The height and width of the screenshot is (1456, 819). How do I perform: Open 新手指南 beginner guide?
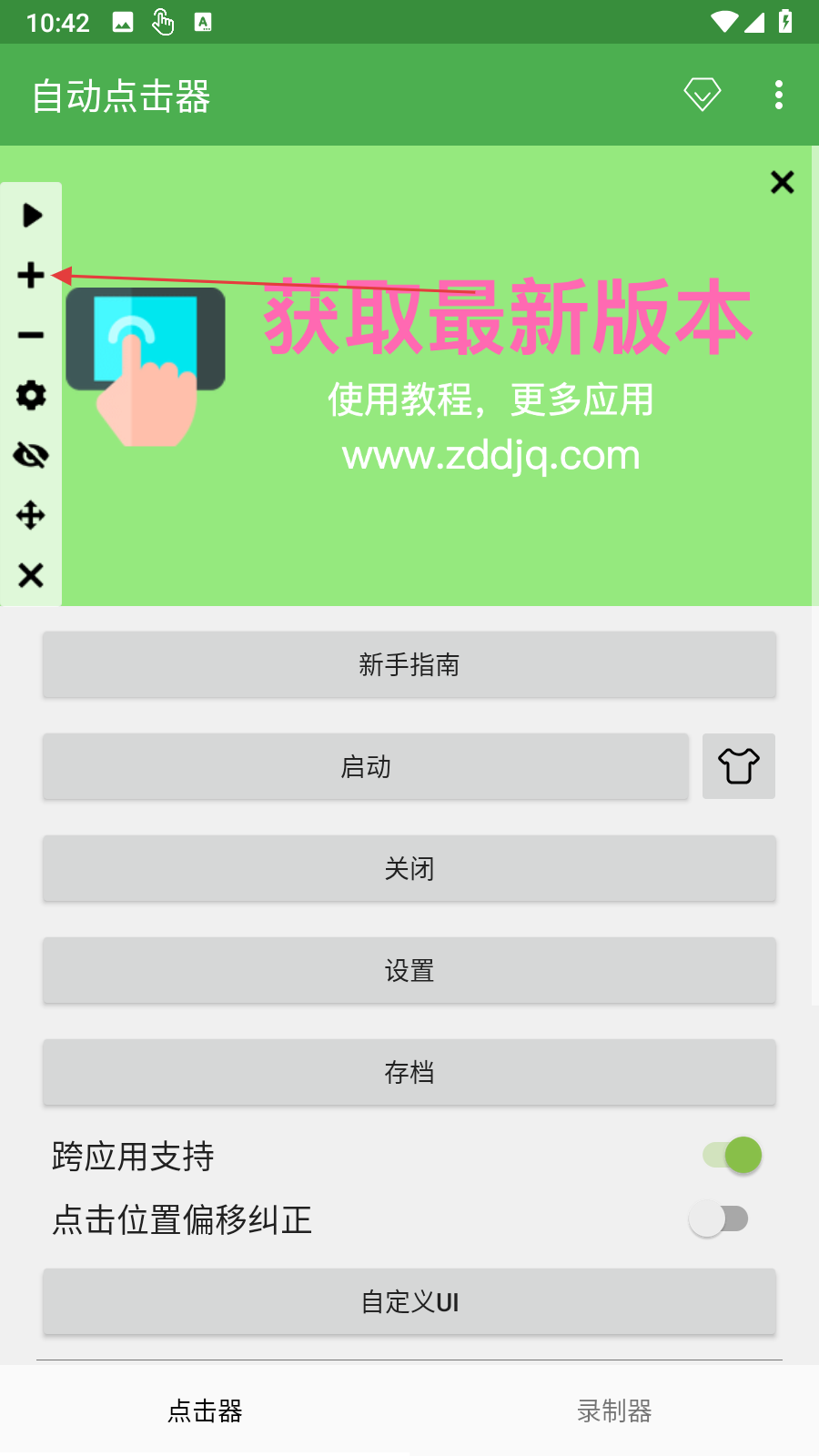tap(409, 665)
